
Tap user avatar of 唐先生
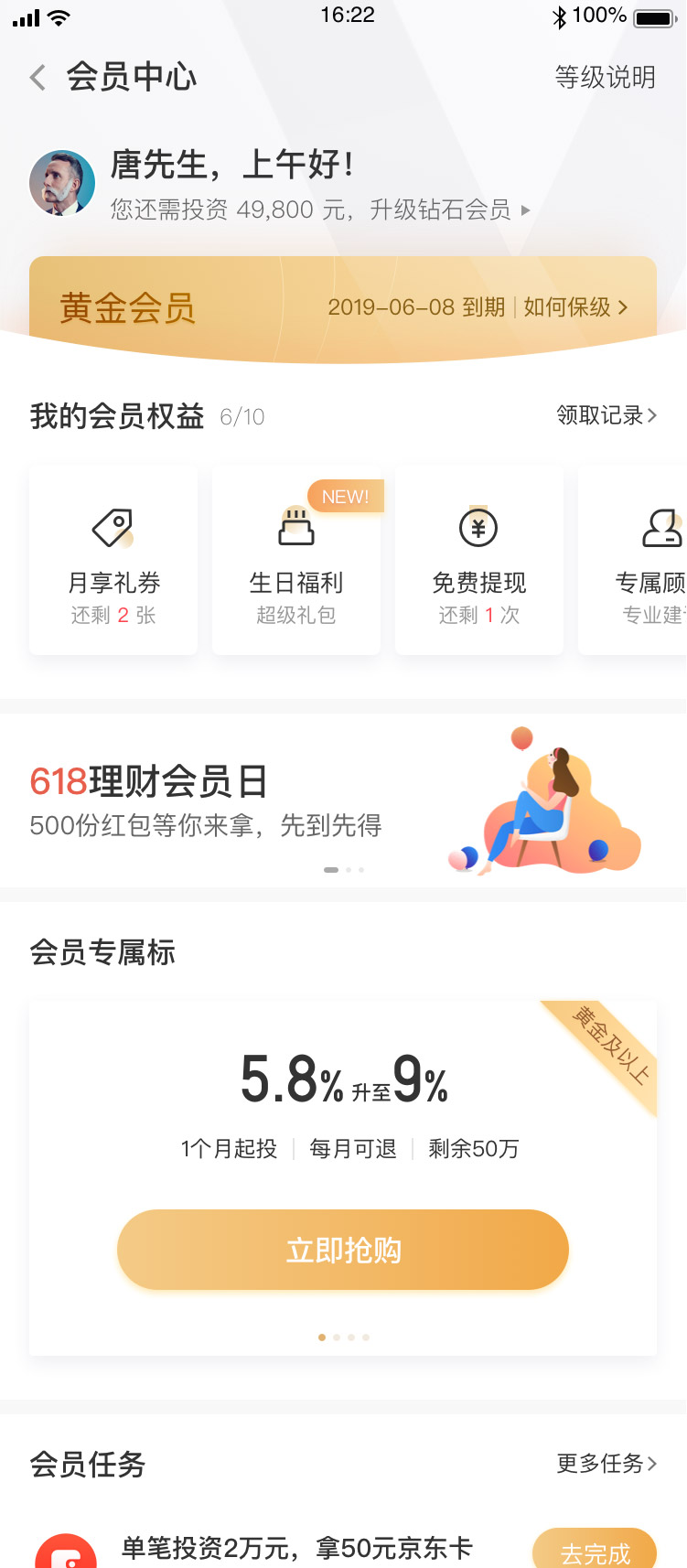62,183
